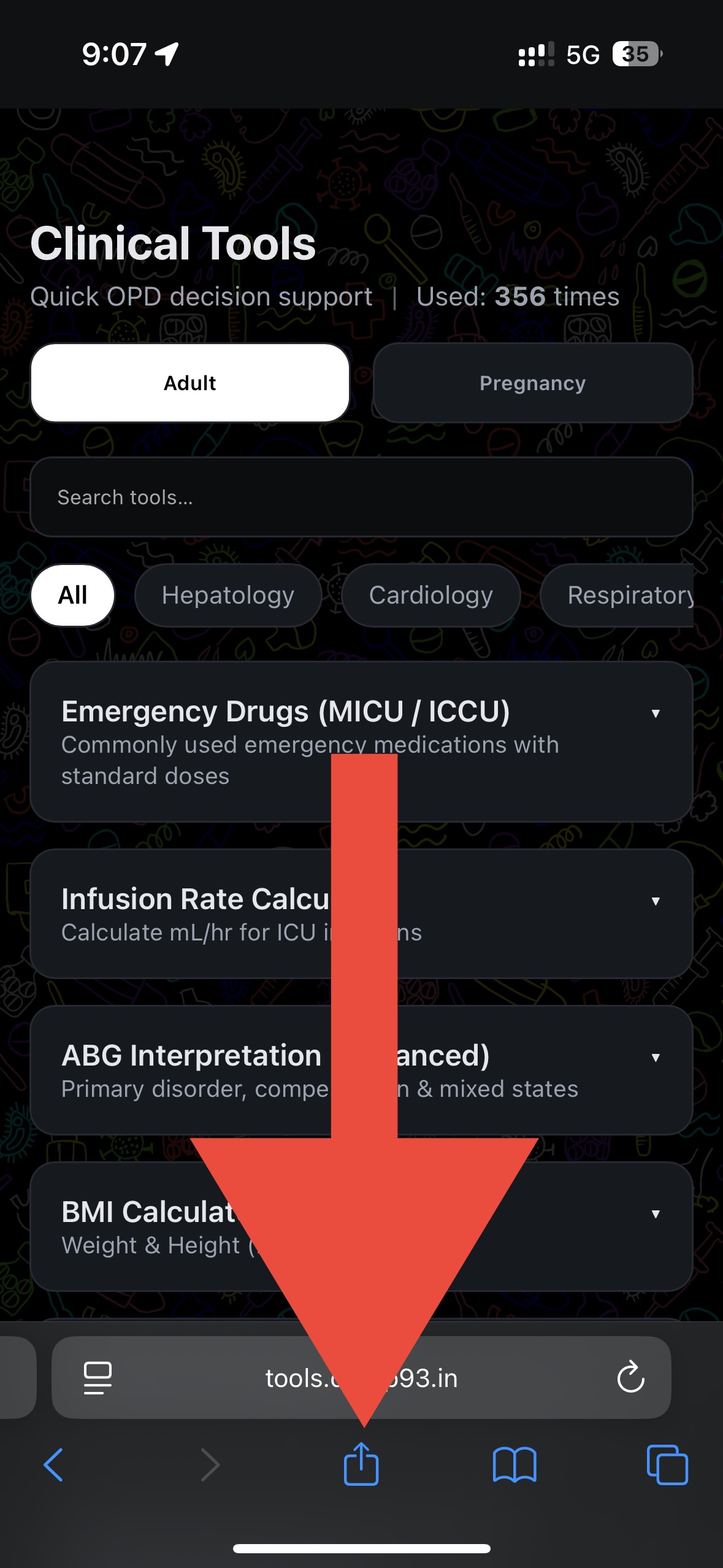This screenshot has width=723, height=1568.
Task: Reload the current page
Action: [x=630, y=1378]
